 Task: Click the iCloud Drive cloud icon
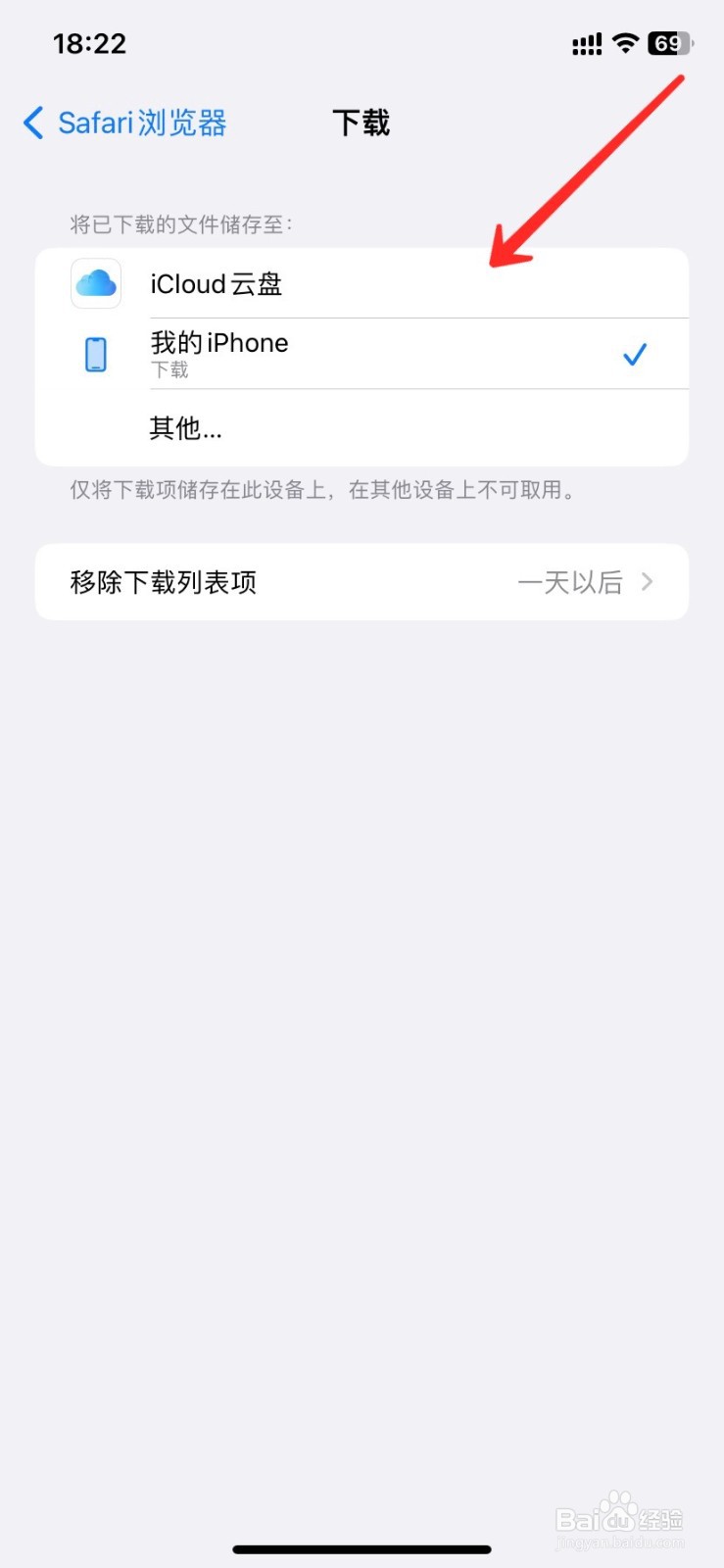pyautogui.click(x=95, y=283)
